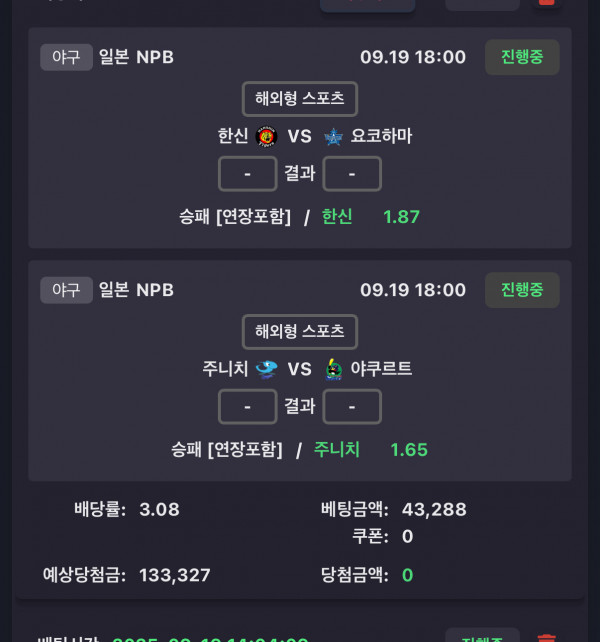The height and width of the screenshot is (642, 600).
Task: Delete the next bet slip with the trash icon
Action: 546,637
